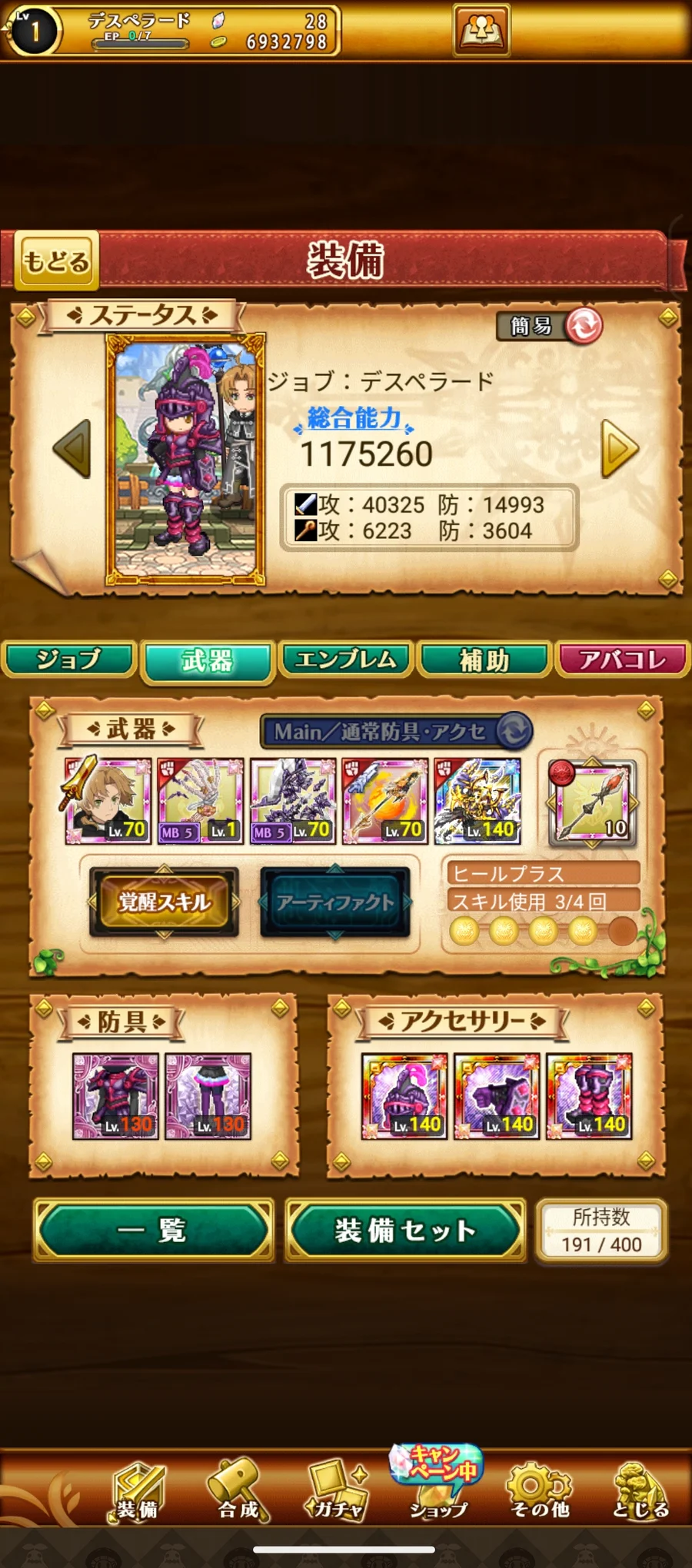Switch to the ジョブ tab

click(x=69, y=659)
